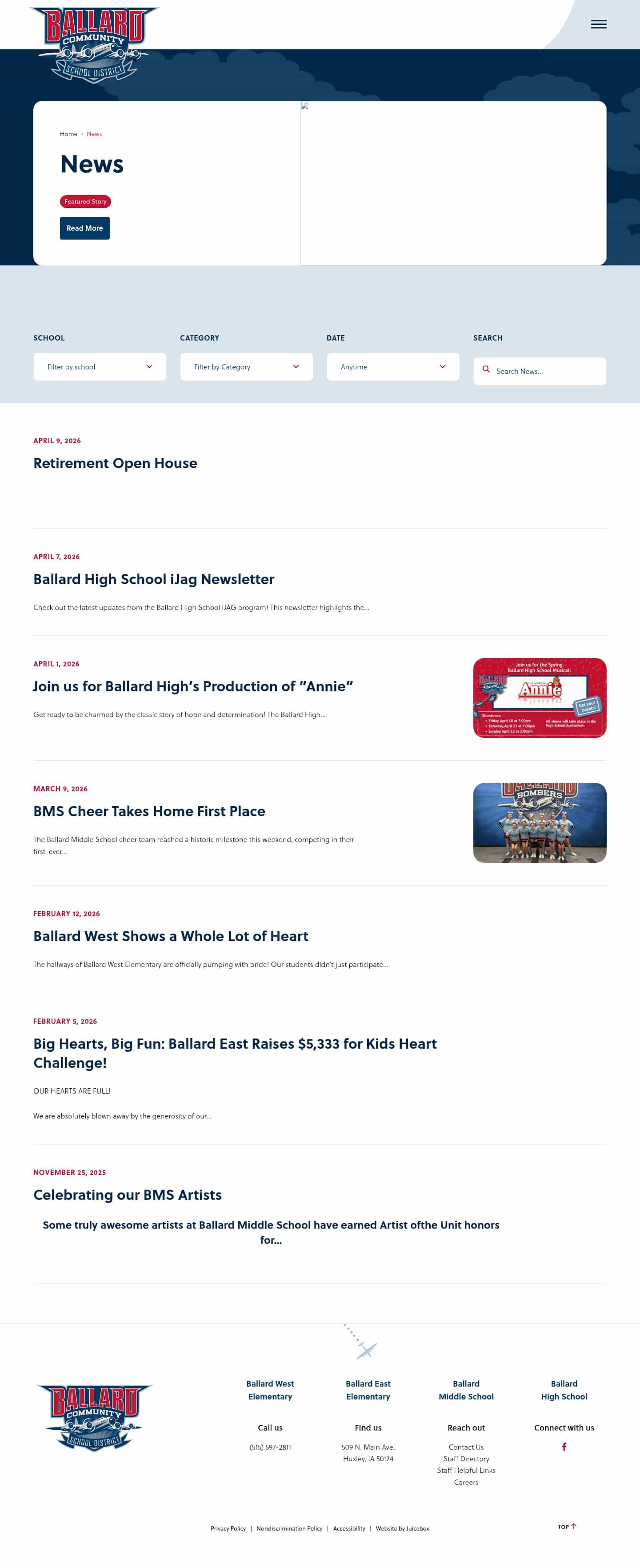Open the Careers link
The width and height of the screenshot is (640, 1568).
point(465,1482)
